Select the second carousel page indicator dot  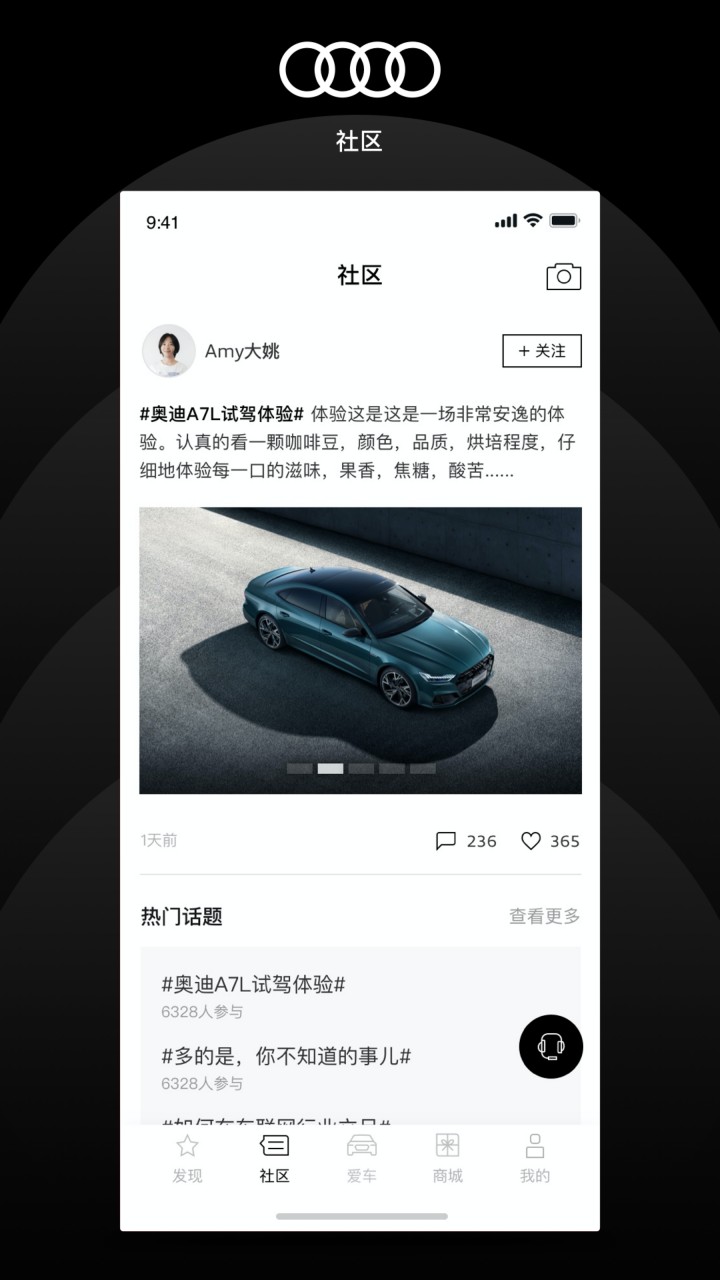[x=329, y=769]
